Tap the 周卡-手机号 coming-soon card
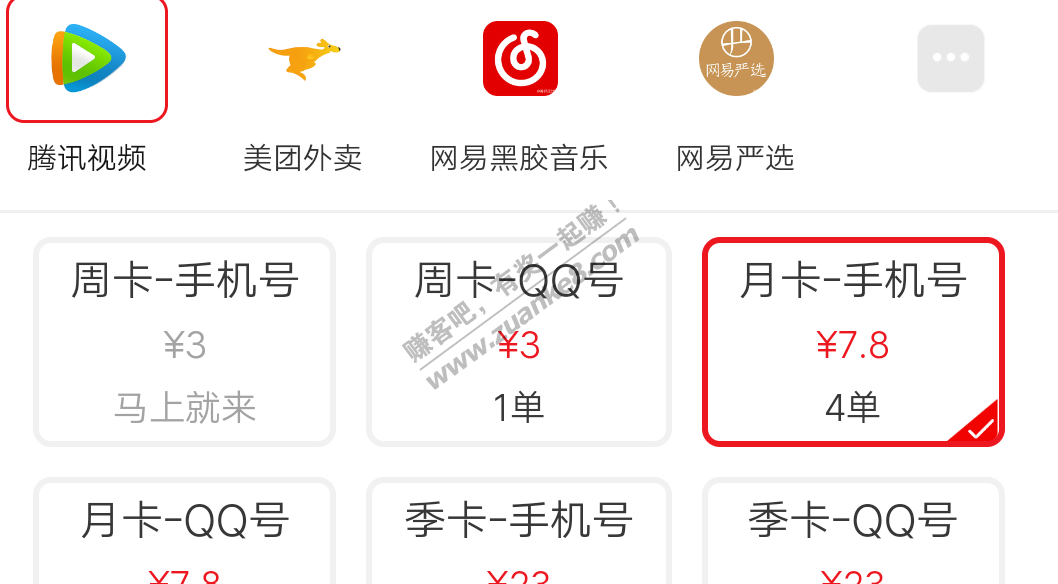Viewport: 1058px width, 584px height. (185, 342)
